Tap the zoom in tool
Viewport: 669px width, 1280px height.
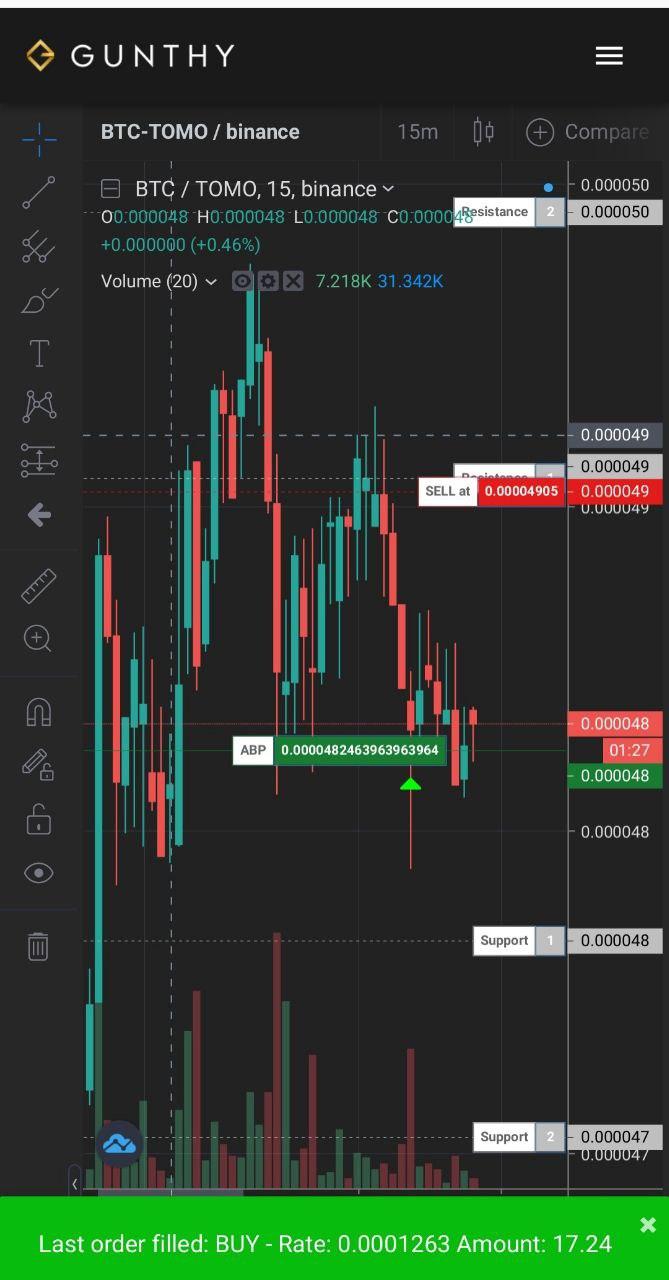click(x=38, y=638)
